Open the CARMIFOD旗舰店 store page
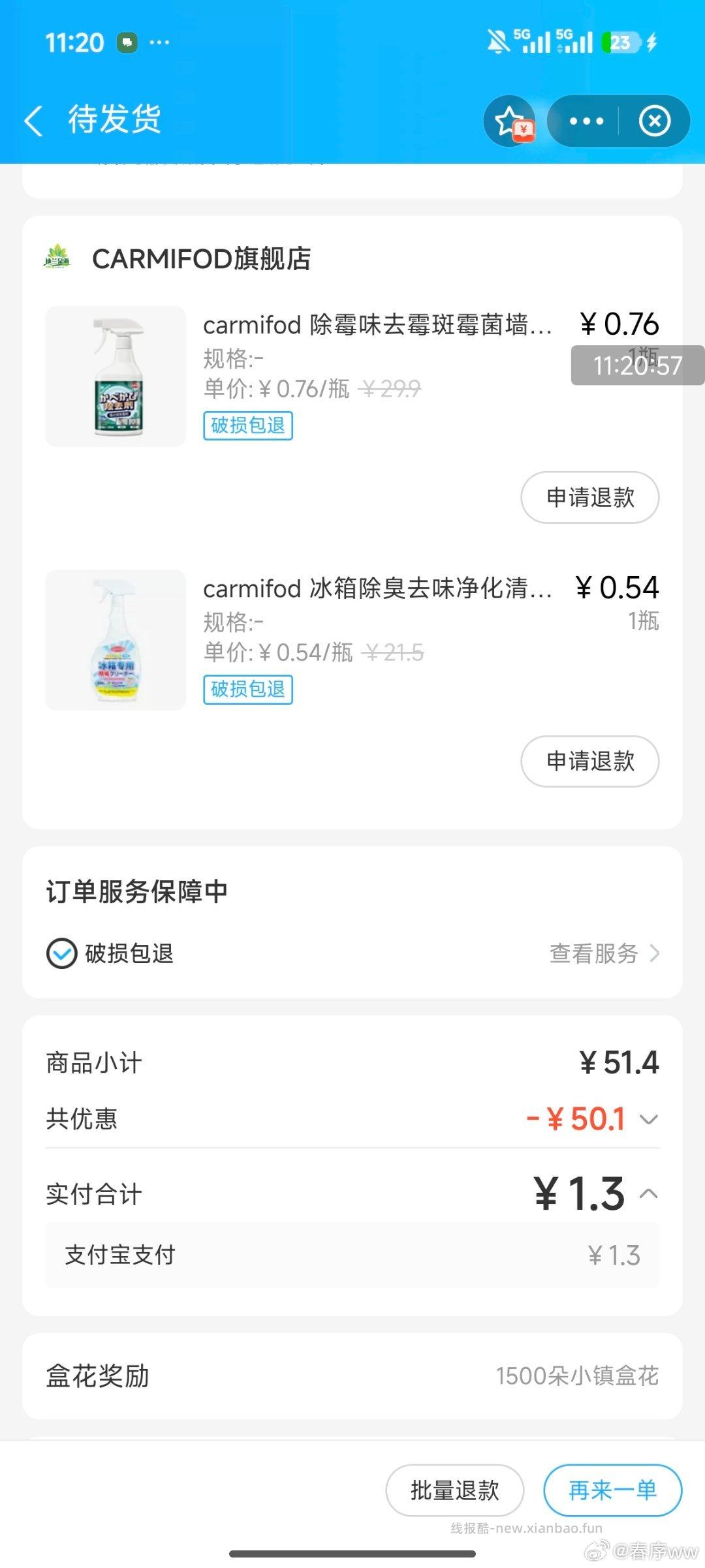Screen dimensions: 705x1568 [200, 258]
